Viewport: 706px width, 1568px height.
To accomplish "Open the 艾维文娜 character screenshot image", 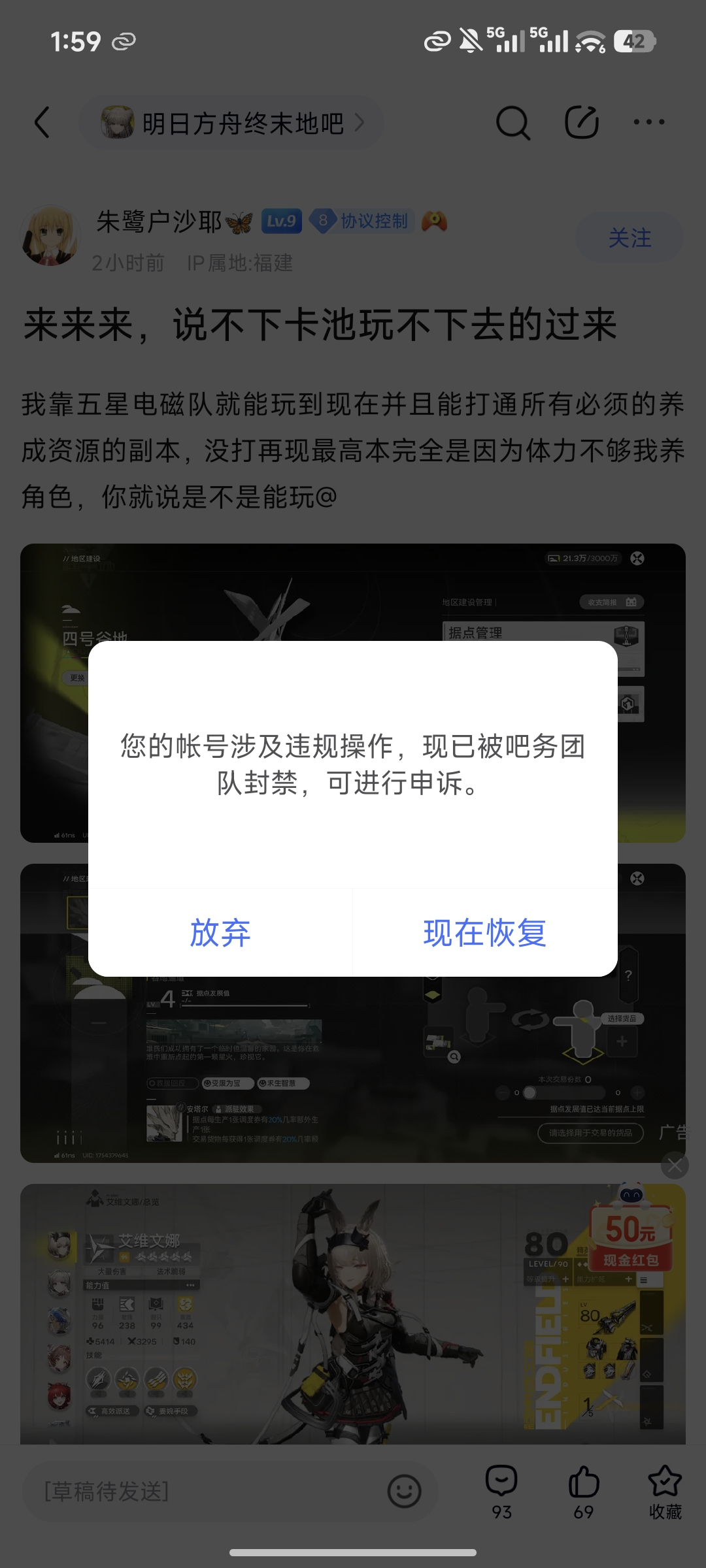I will 353,1313.
